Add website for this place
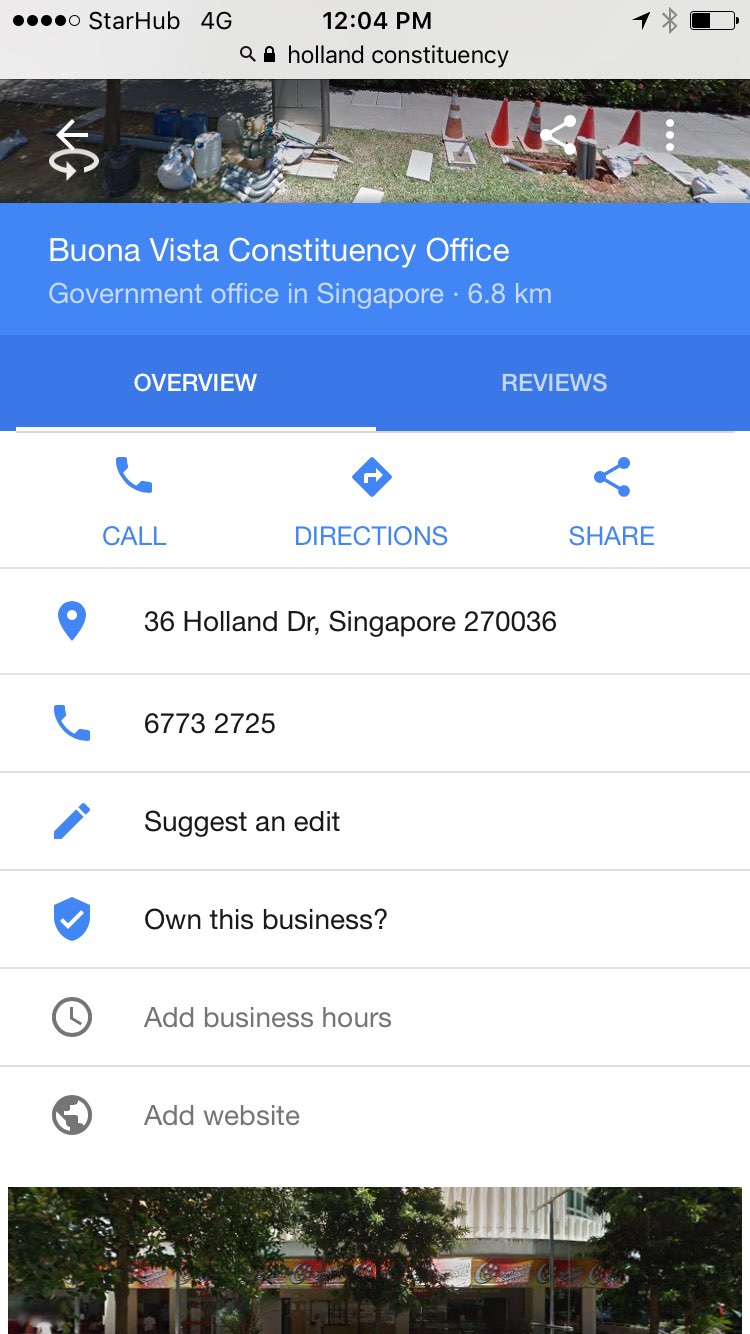This screenshot has width=750, height=1334. tap(222, 1116)
